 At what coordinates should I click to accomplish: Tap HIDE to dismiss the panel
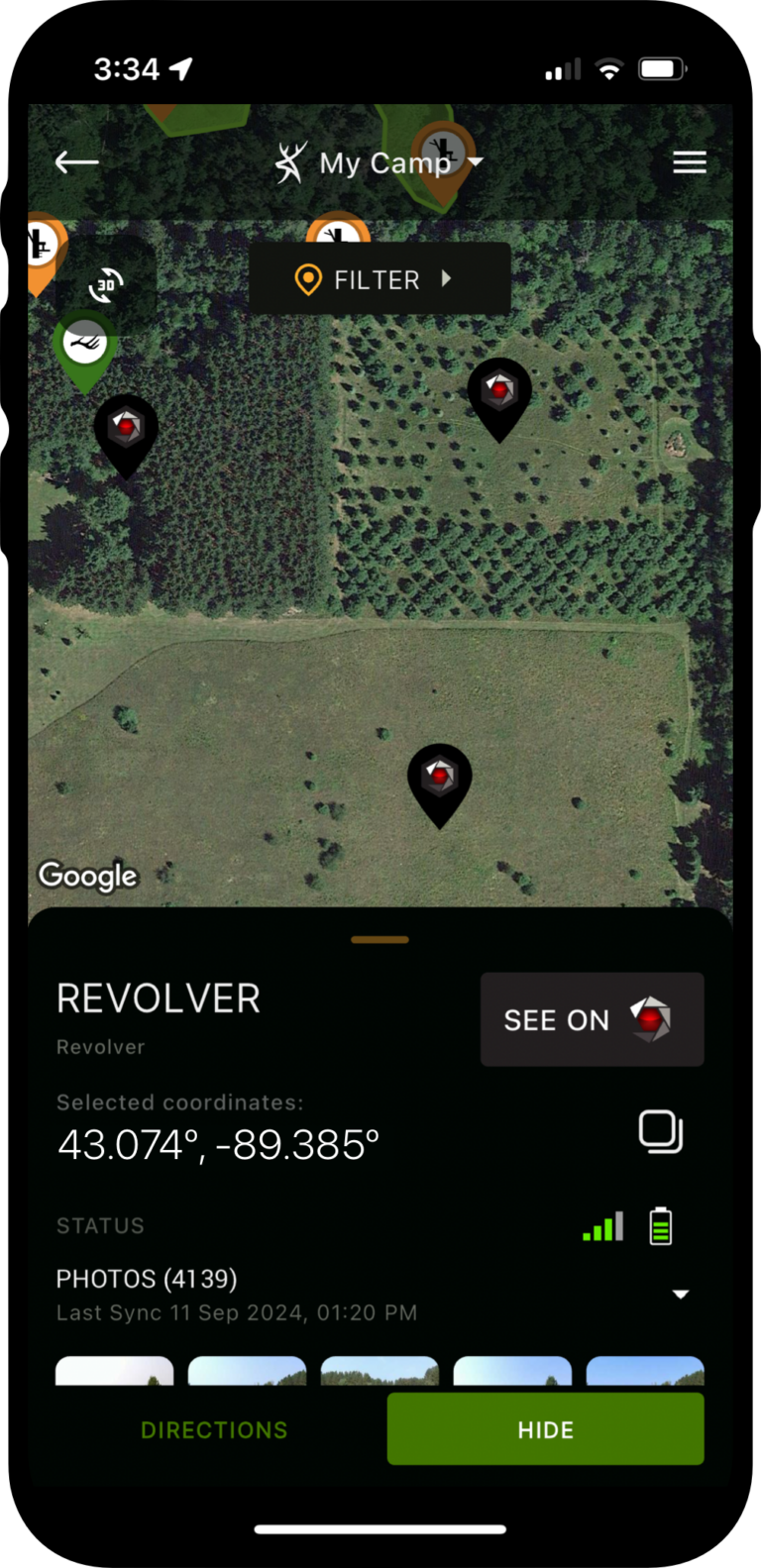pos(545,1429)
